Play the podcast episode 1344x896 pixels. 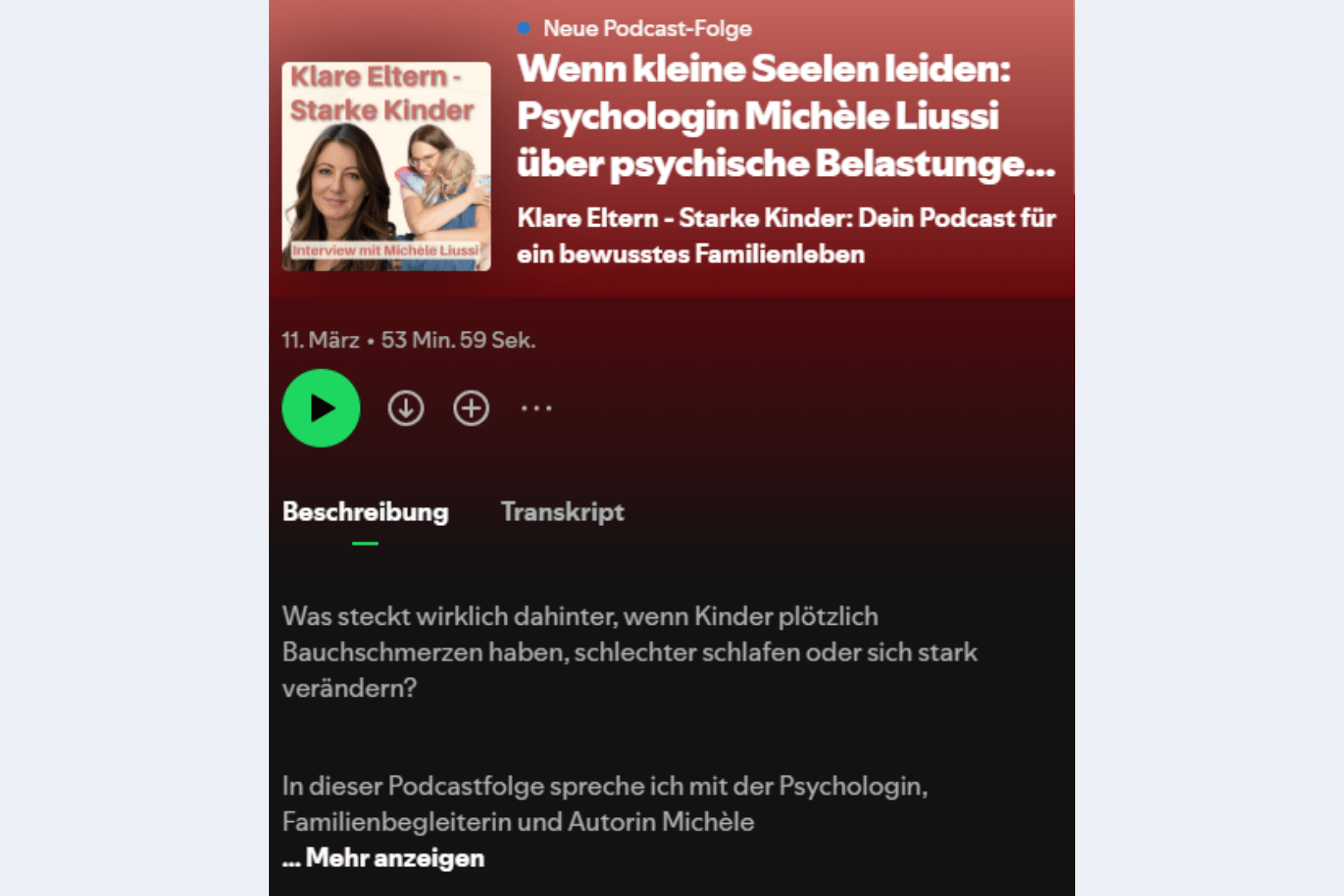coord(321,408)
